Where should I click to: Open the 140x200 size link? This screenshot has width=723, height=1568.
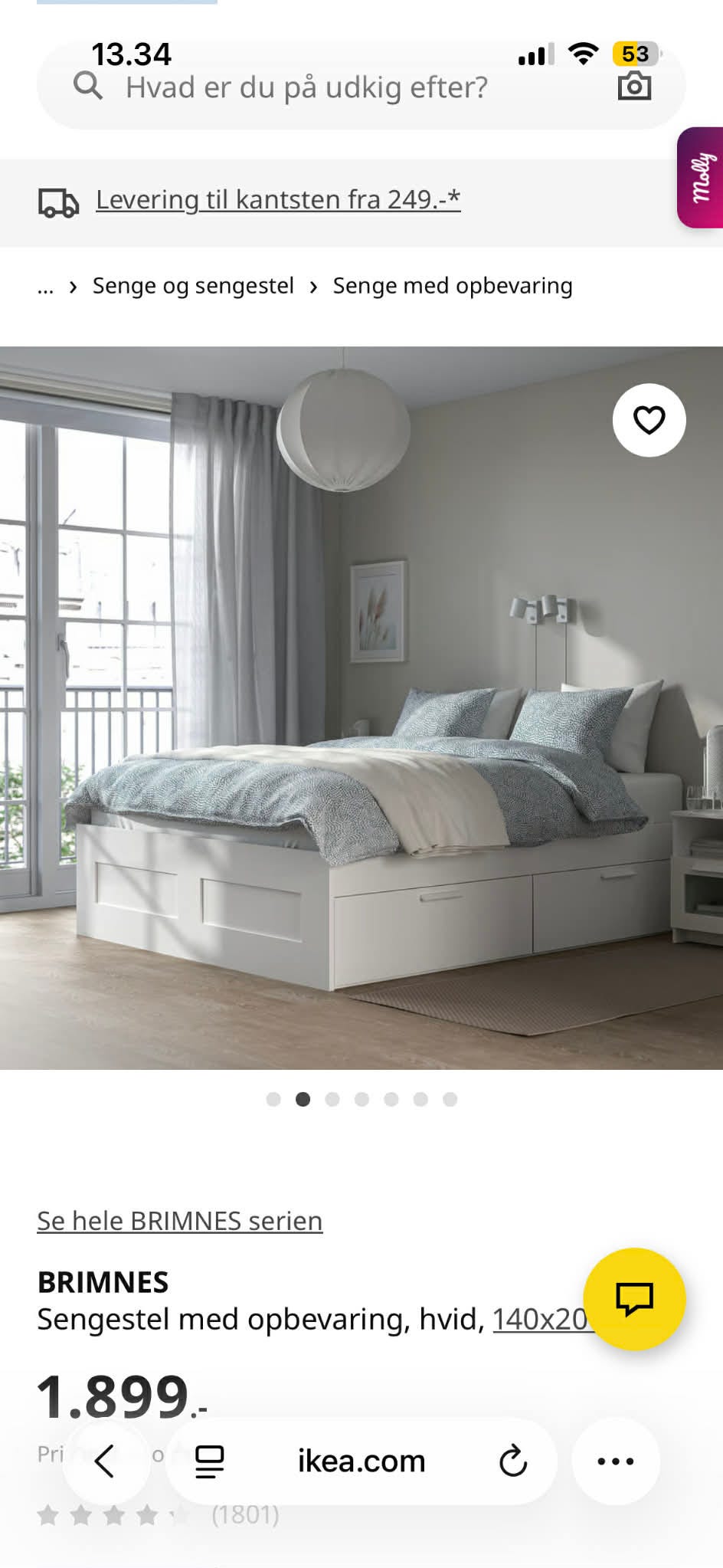pos(538,1319)
